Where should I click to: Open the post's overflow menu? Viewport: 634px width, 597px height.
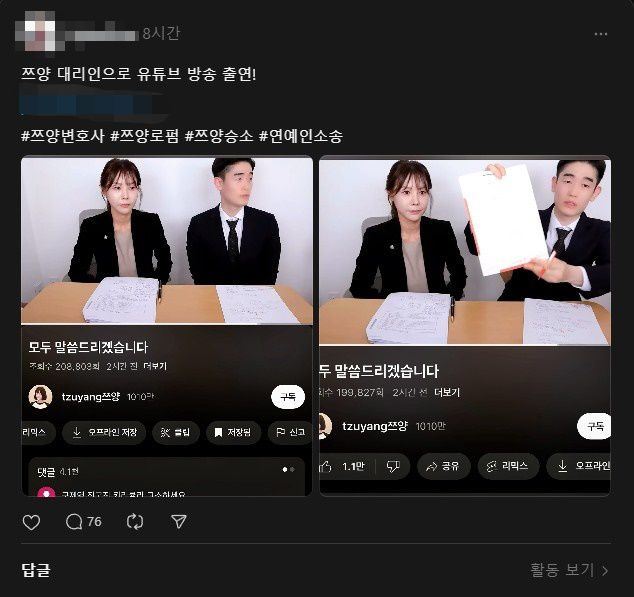pos(600,34)
